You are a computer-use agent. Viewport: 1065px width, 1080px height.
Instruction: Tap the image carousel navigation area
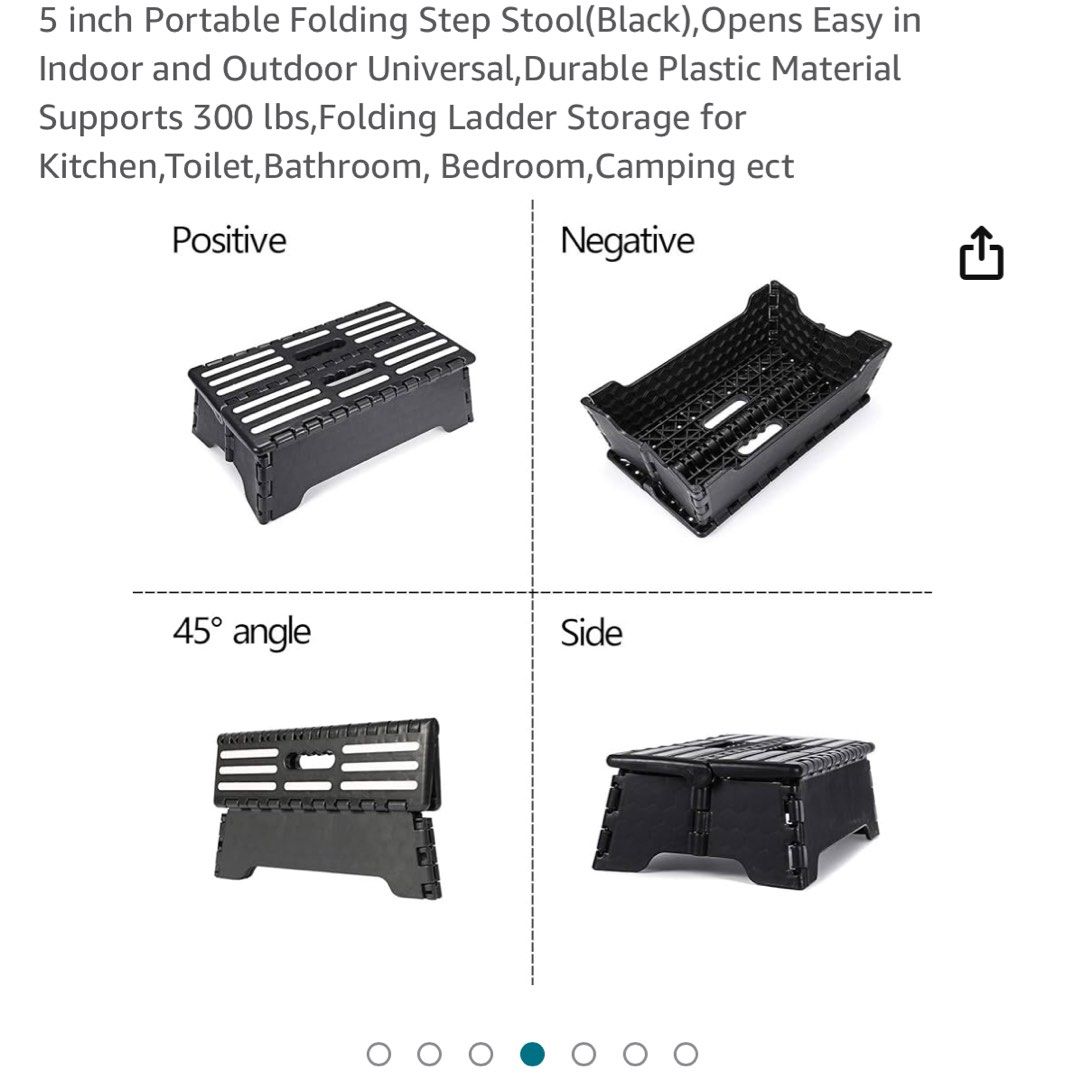pos(530,1051)
